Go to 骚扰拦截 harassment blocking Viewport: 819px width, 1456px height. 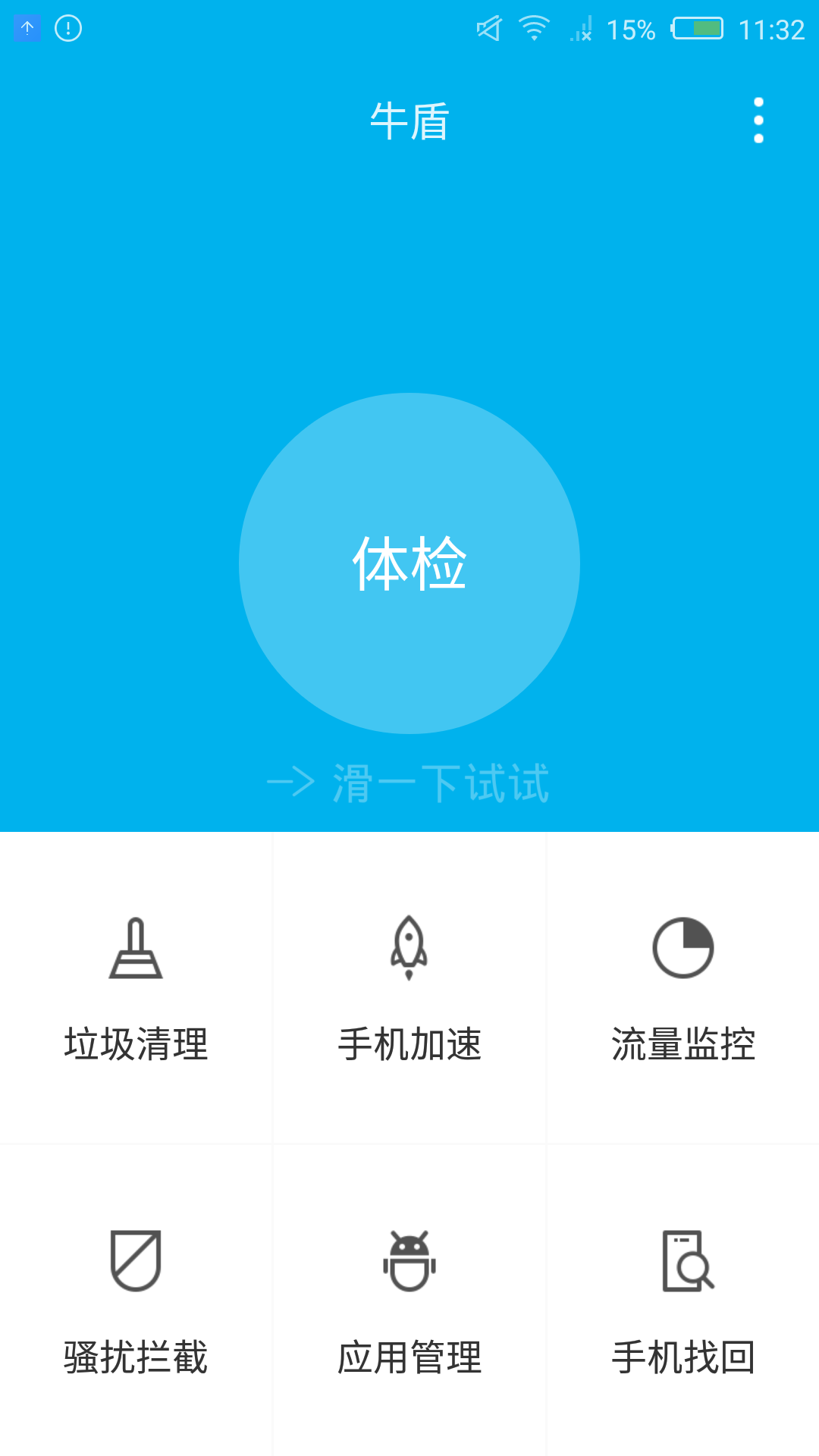pos(136,1301)
